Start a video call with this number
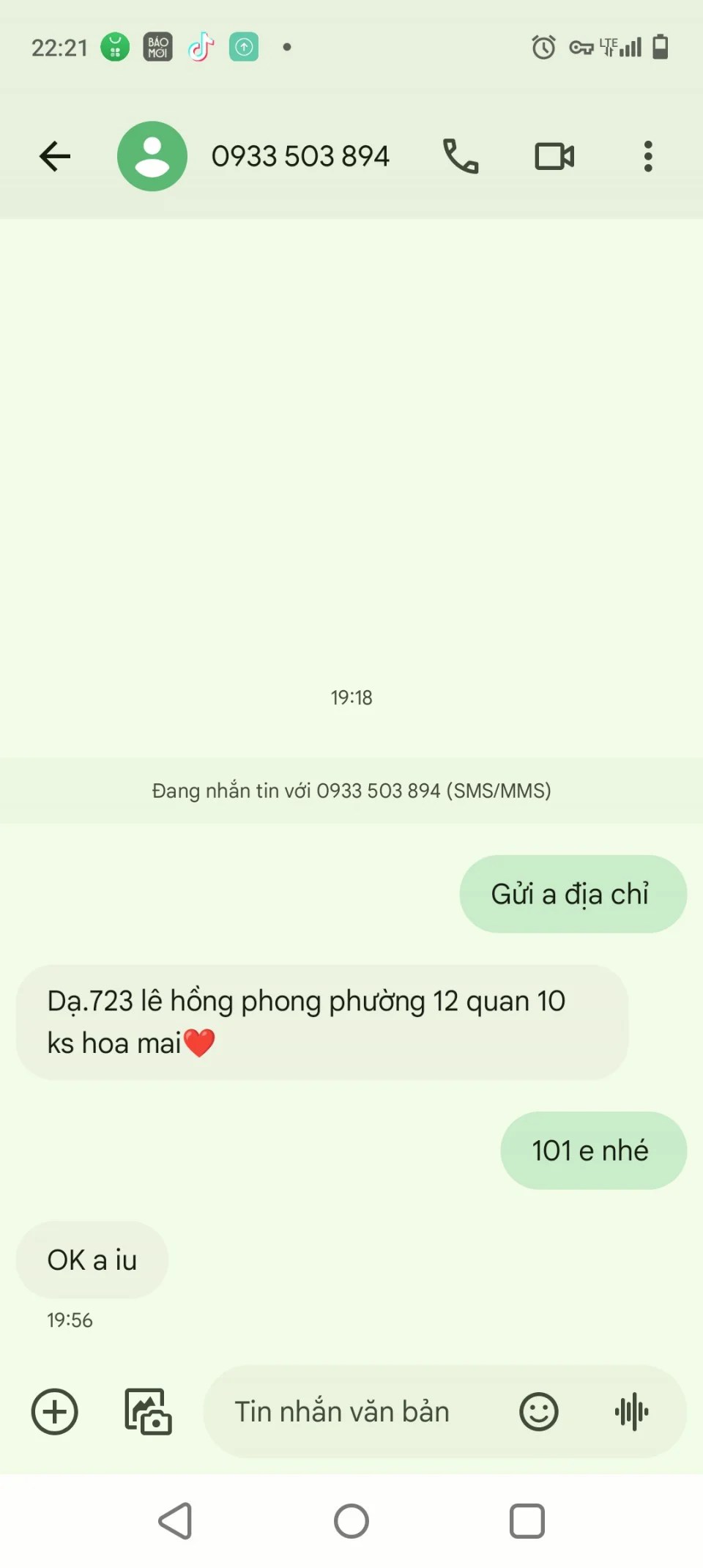703x1568 pixels. click(554, 156)
